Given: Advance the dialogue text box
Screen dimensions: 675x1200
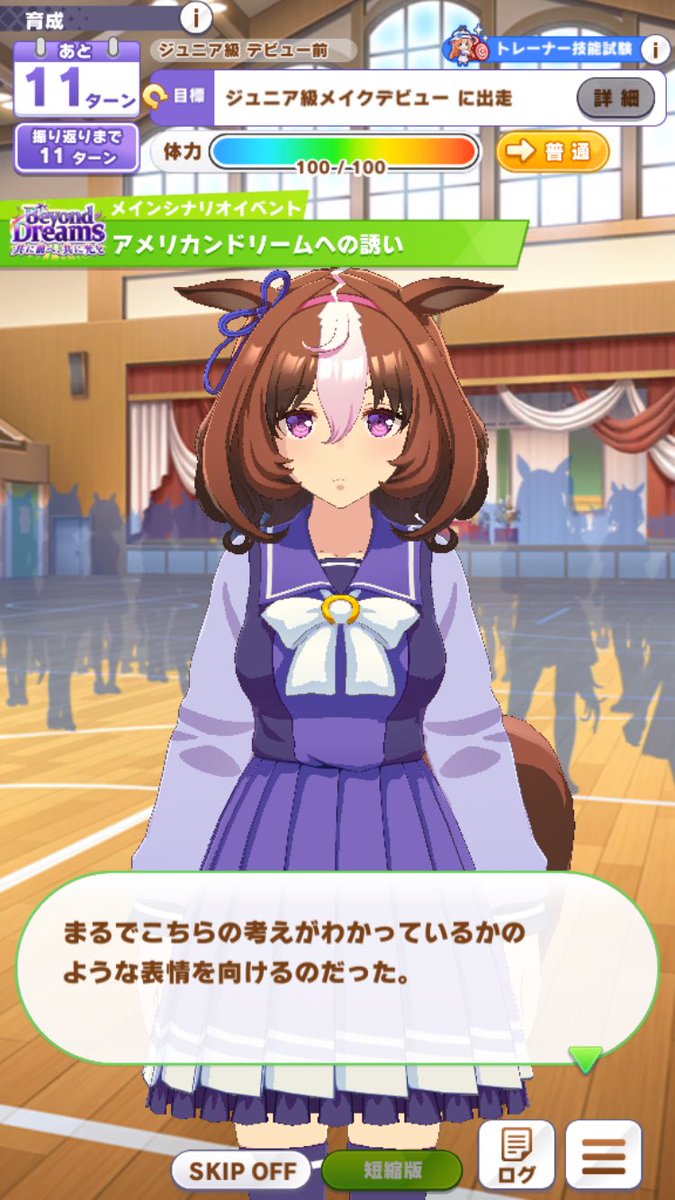Looking at the screenshot, I should pyautogui.click(x=337, y=965).
